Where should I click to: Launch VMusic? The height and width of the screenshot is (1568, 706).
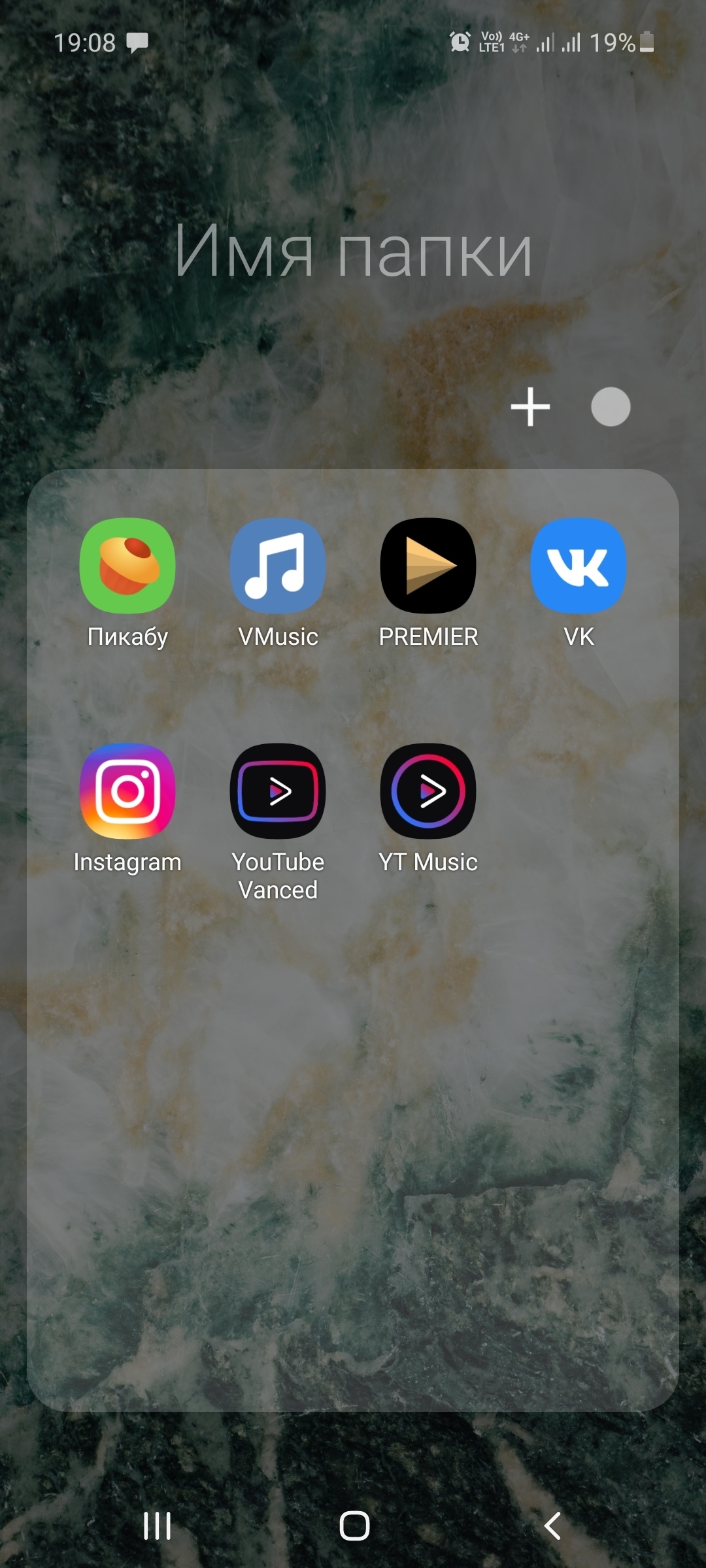click(x=278, y=566)
